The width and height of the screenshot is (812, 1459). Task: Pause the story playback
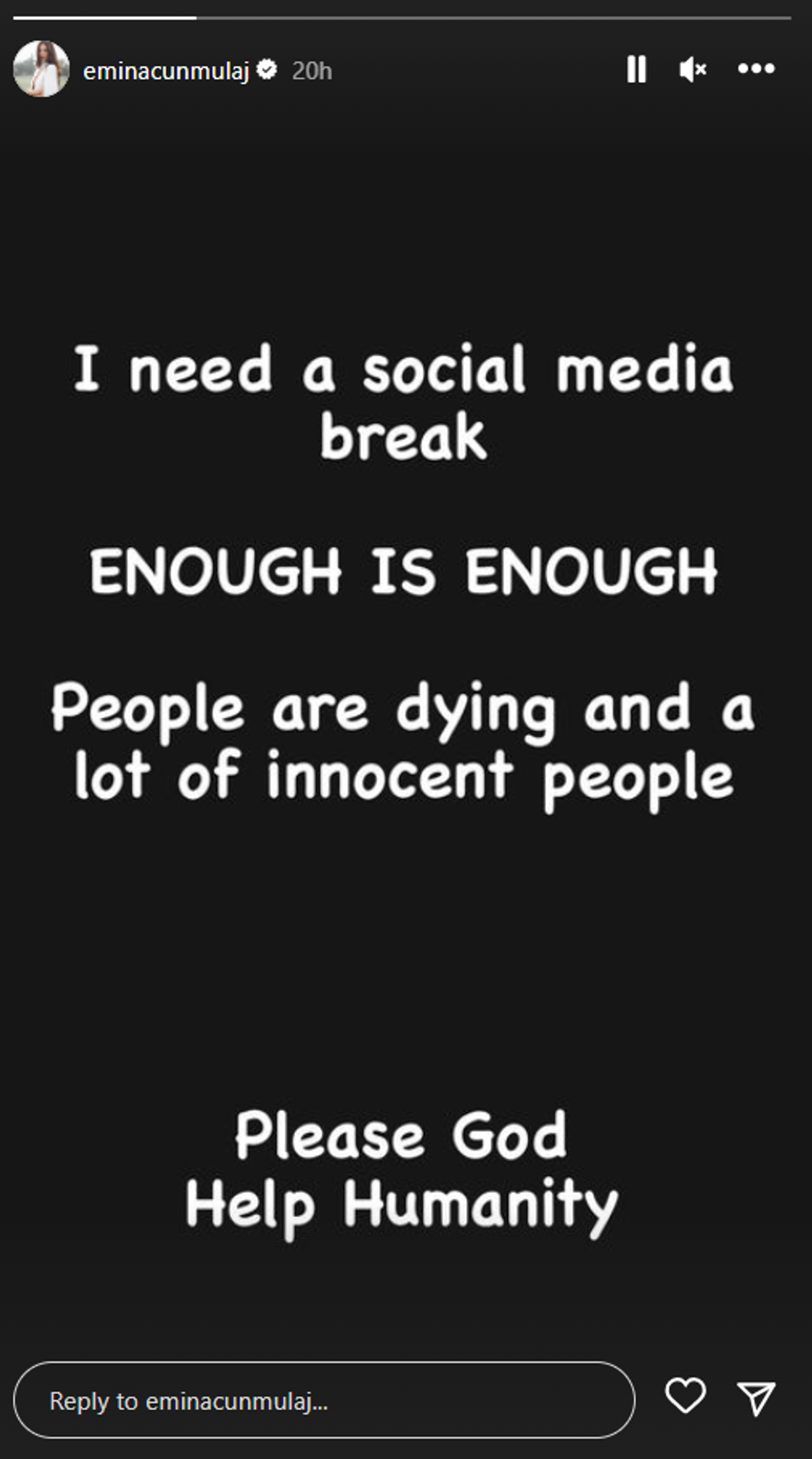click(636, 70)
